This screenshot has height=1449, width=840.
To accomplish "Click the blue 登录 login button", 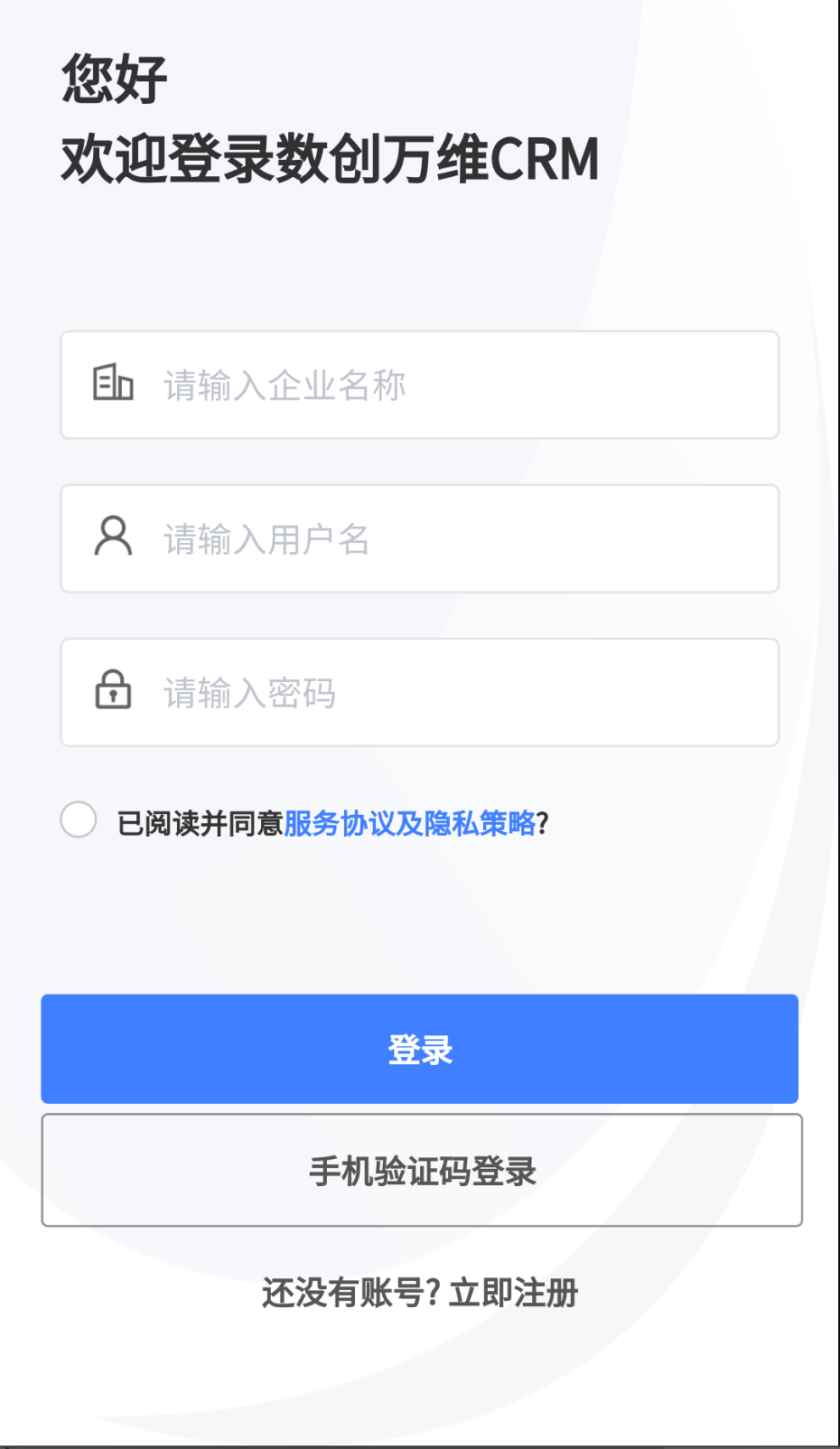I will tap(419, 1049).
